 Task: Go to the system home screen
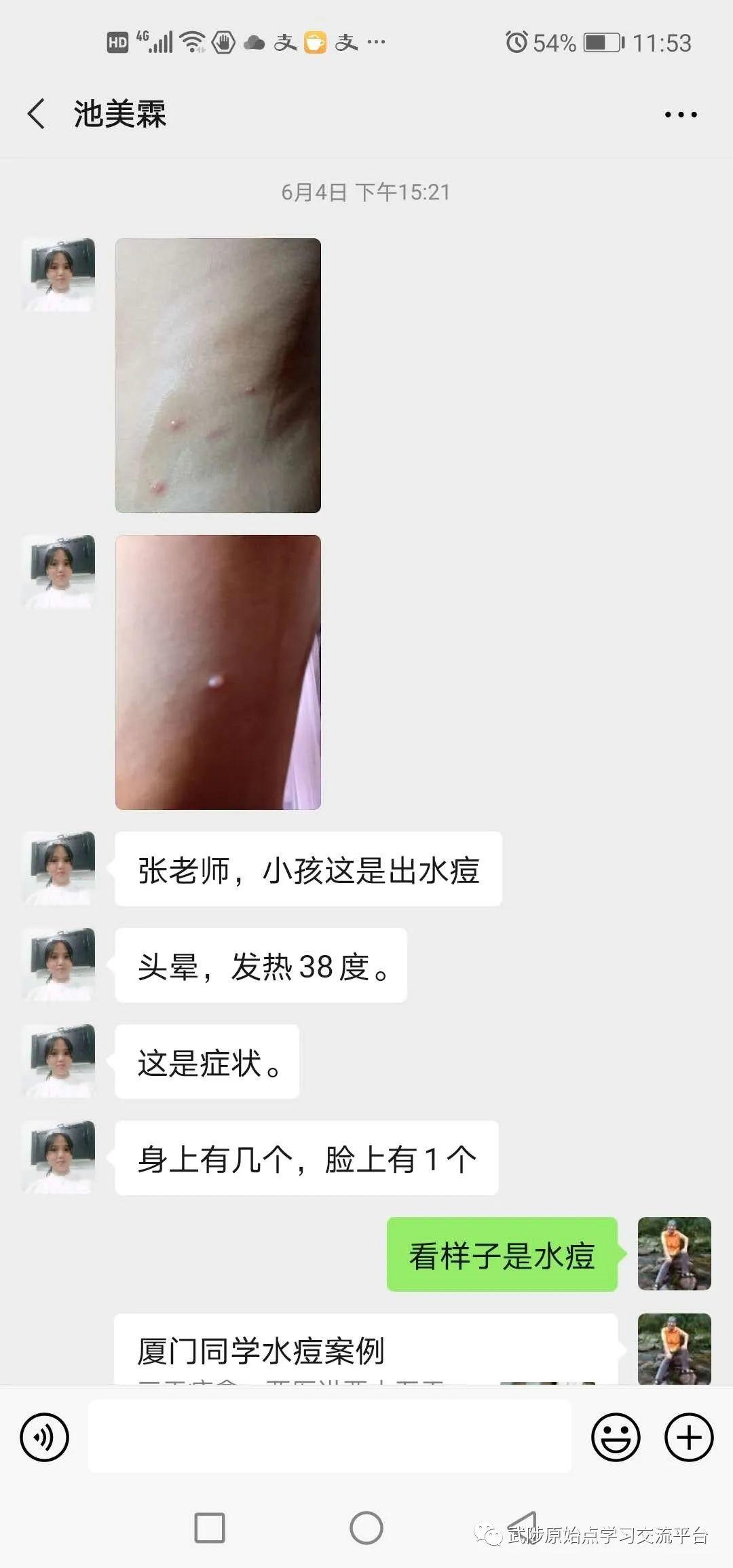pos(366,1528)
